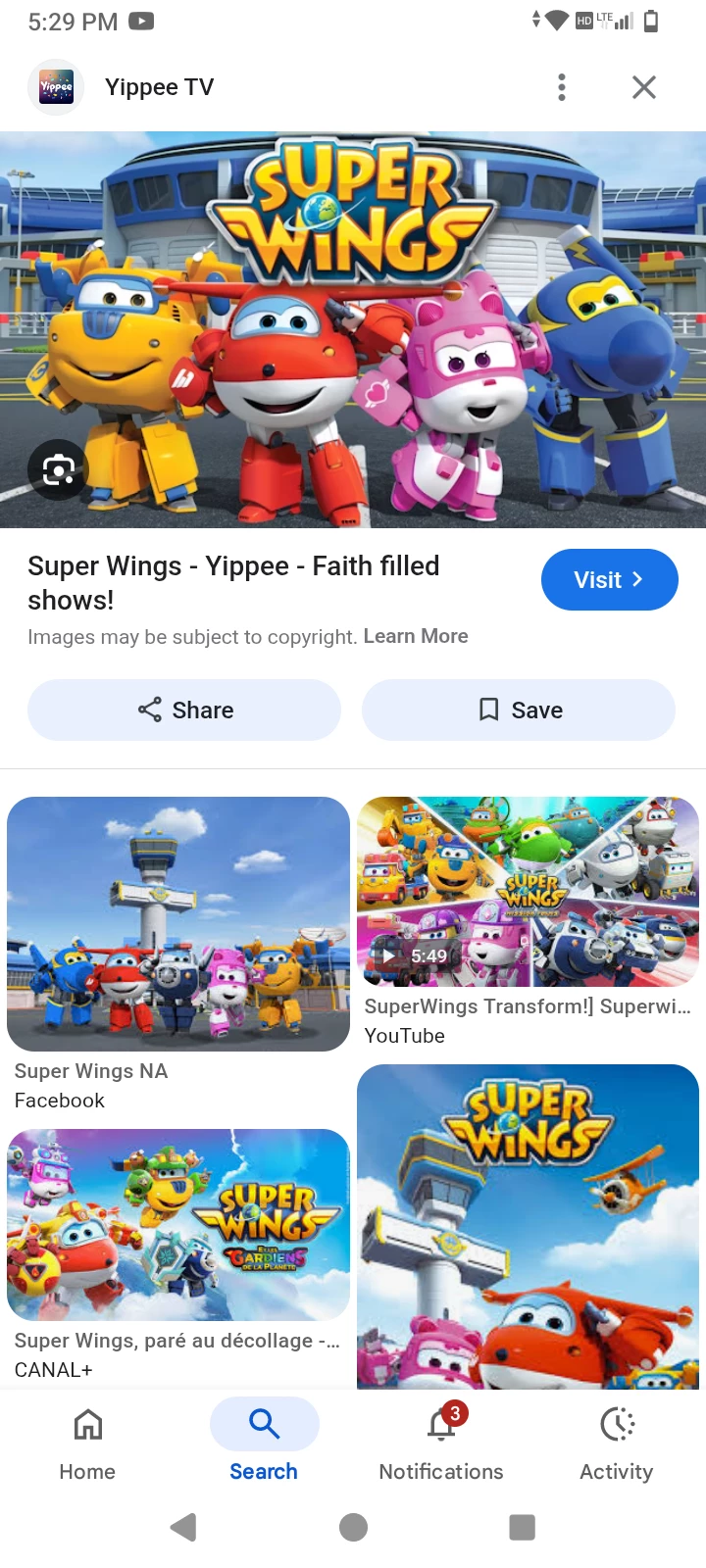Open the three-dot overflow menu
706x1568 pixels.
tap(562, 87)
